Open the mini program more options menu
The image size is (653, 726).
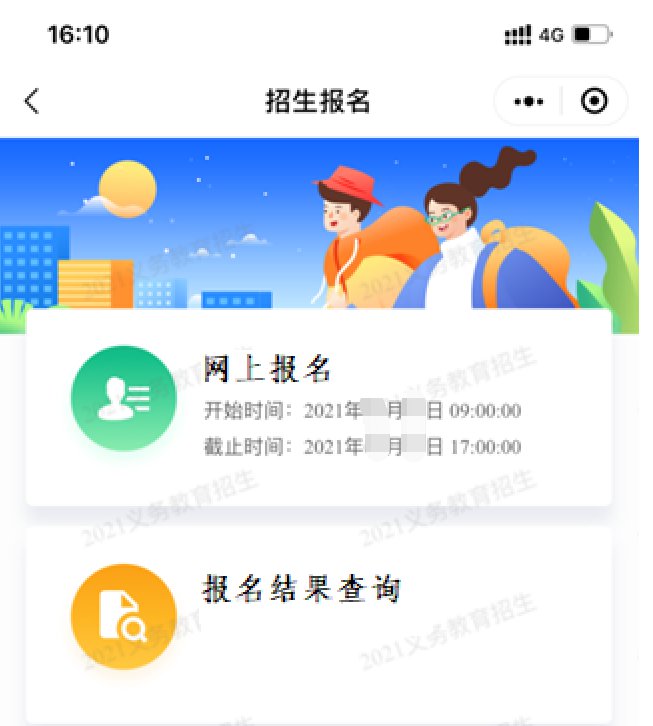(x=528, y=101)
